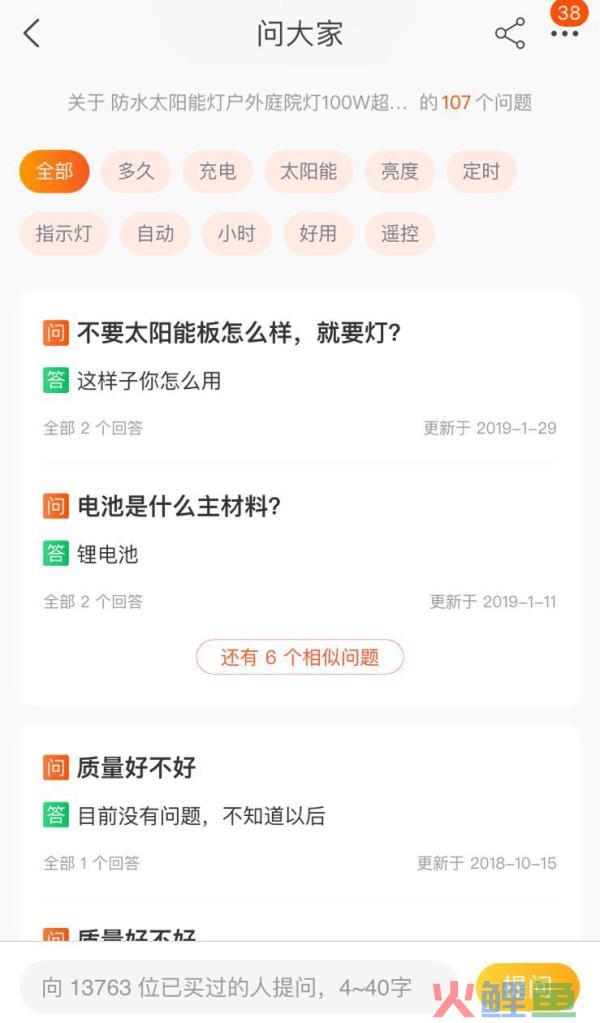Open the 质量好不好 question updated 2018-10-15
Viewport: 600px width, 1023px height.
coord(136,767)
